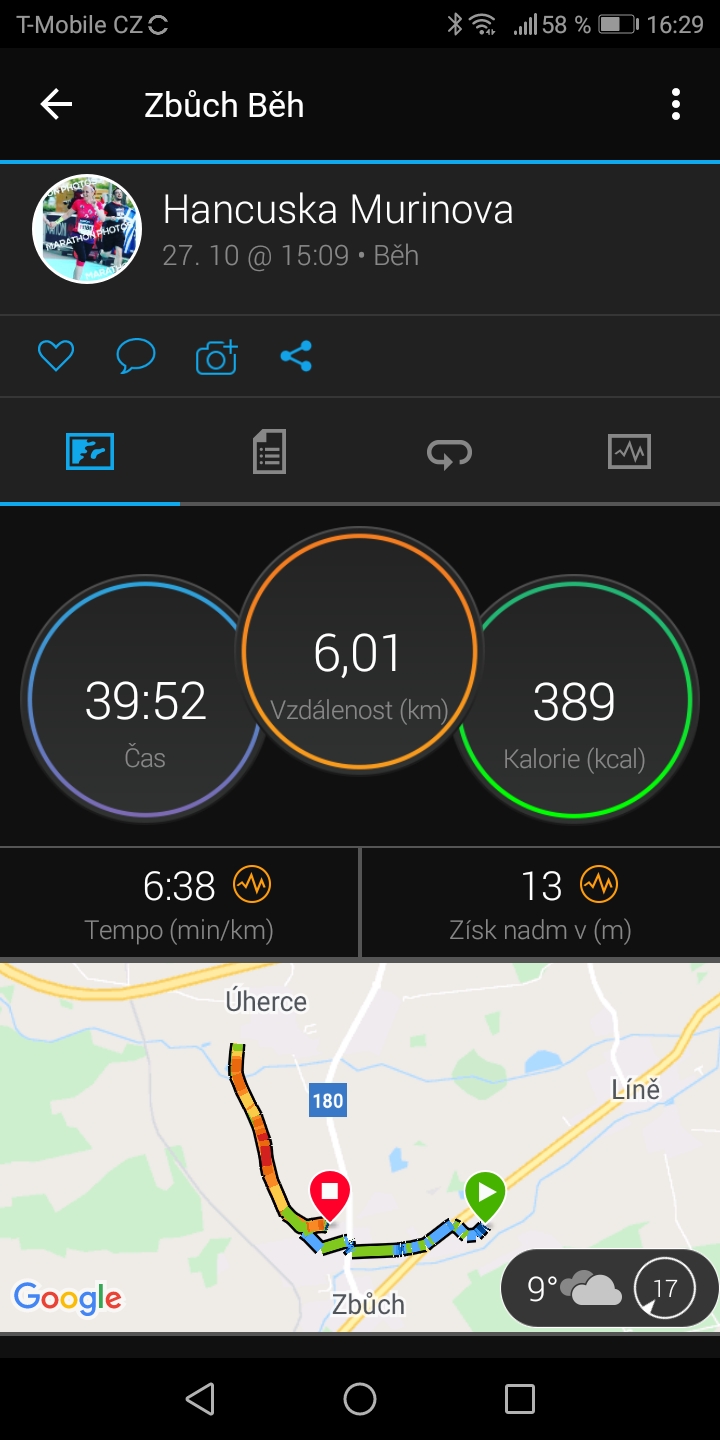
Task: Like this run with the heart icon
Action: (56, 356)
